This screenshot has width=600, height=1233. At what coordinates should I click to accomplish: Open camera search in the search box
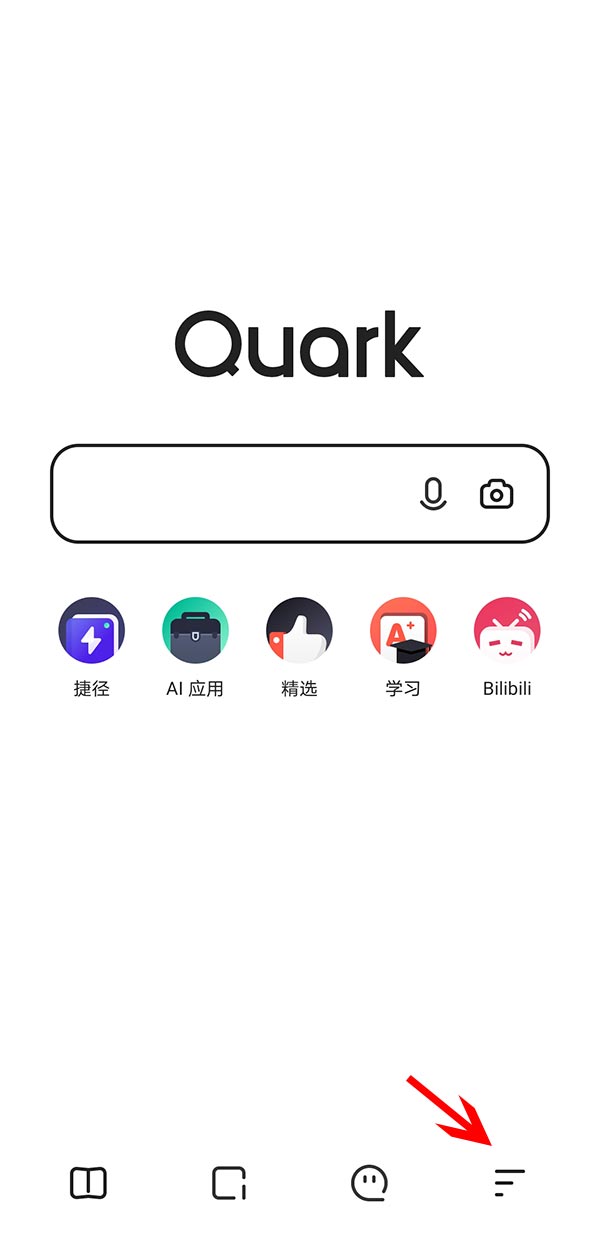[497, 494]
